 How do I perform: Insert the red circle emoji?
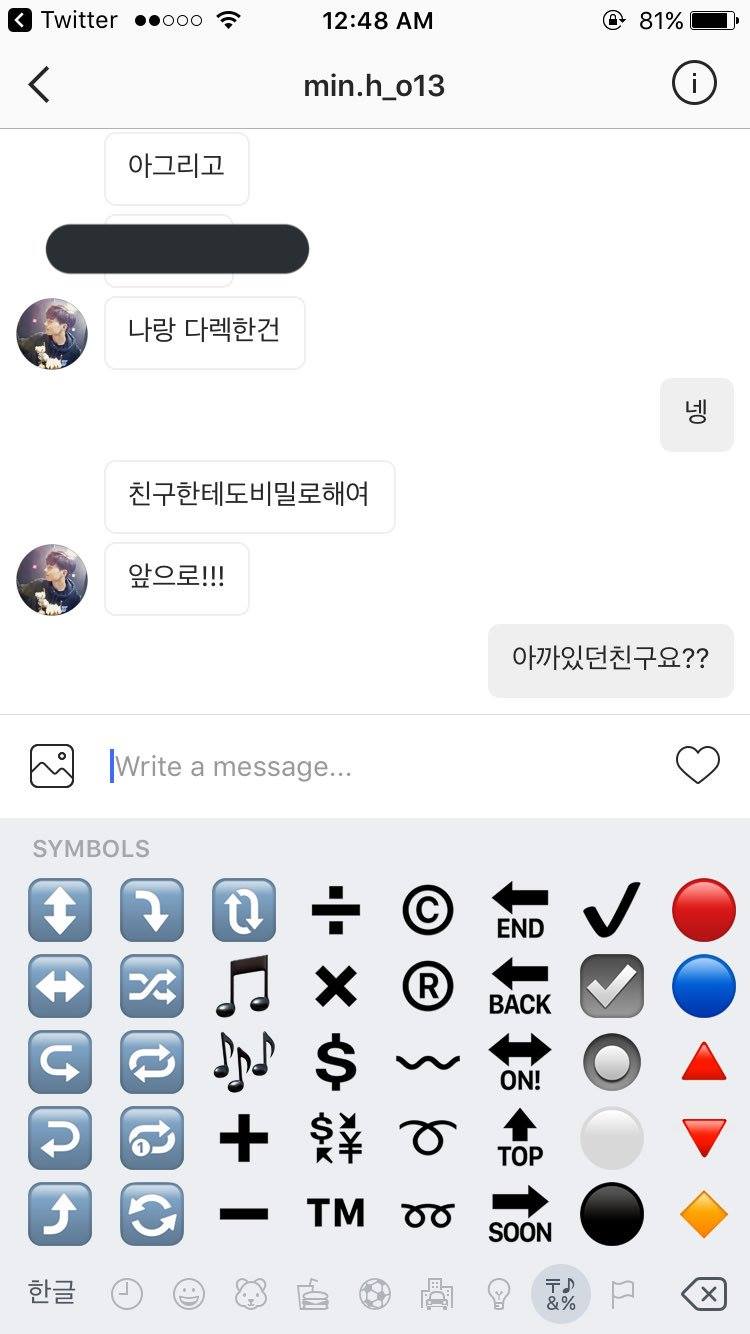tap(703, 910)
